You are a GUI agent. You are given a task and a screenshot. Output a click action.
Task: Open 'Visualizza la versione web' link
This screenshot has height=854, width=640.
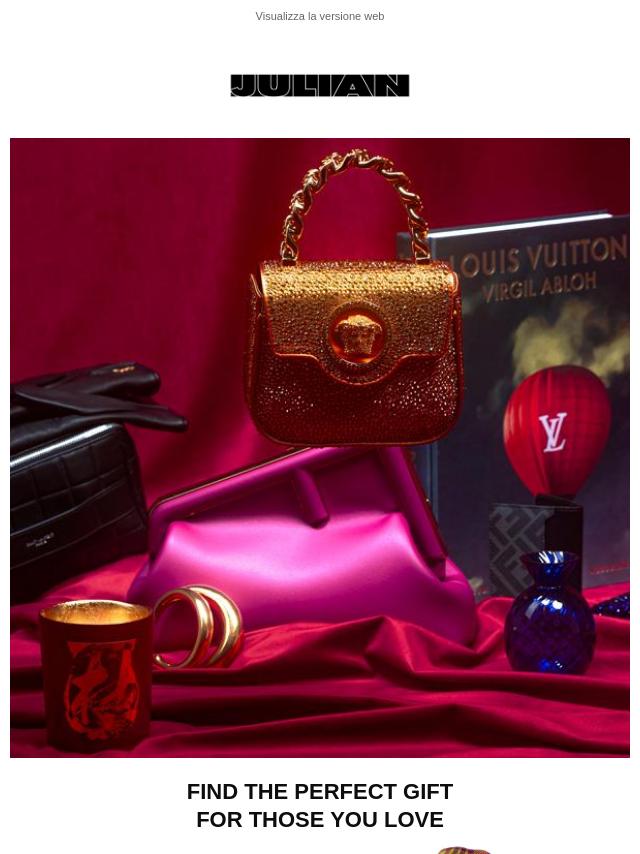[319, 16]
